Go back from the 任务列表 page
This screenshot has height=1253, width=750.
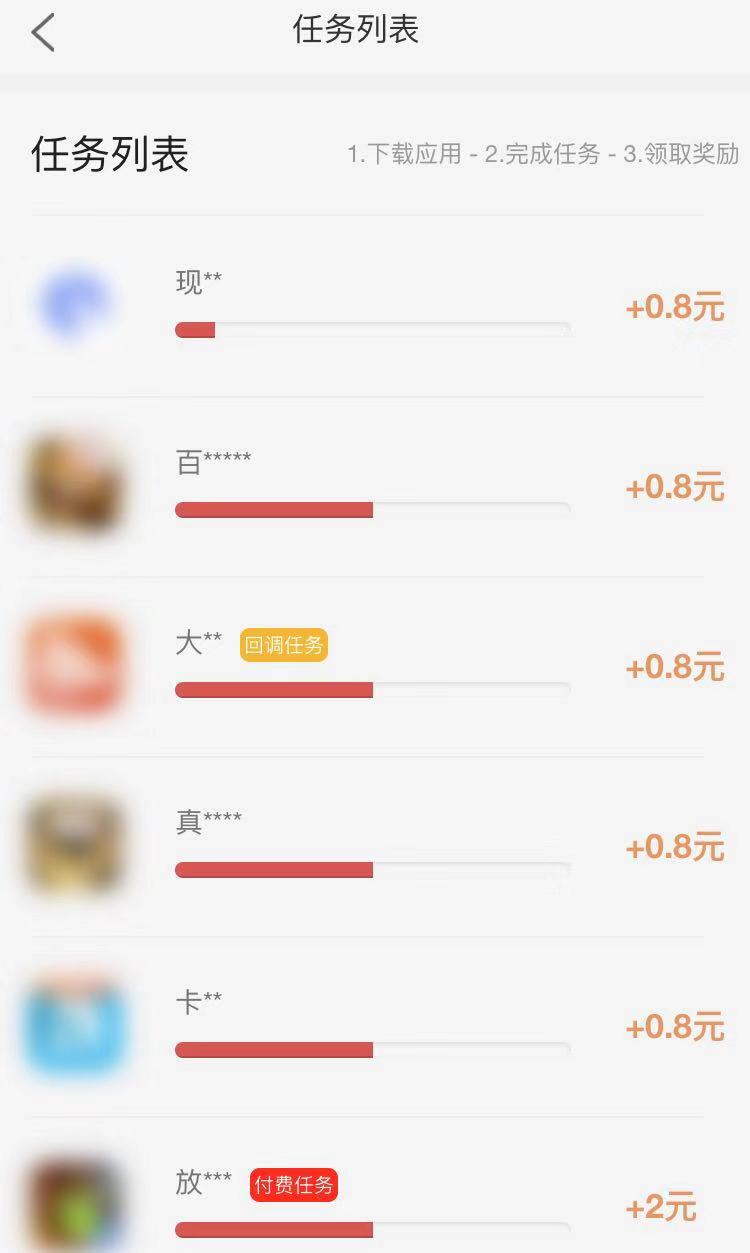click(x=43, y=33)
